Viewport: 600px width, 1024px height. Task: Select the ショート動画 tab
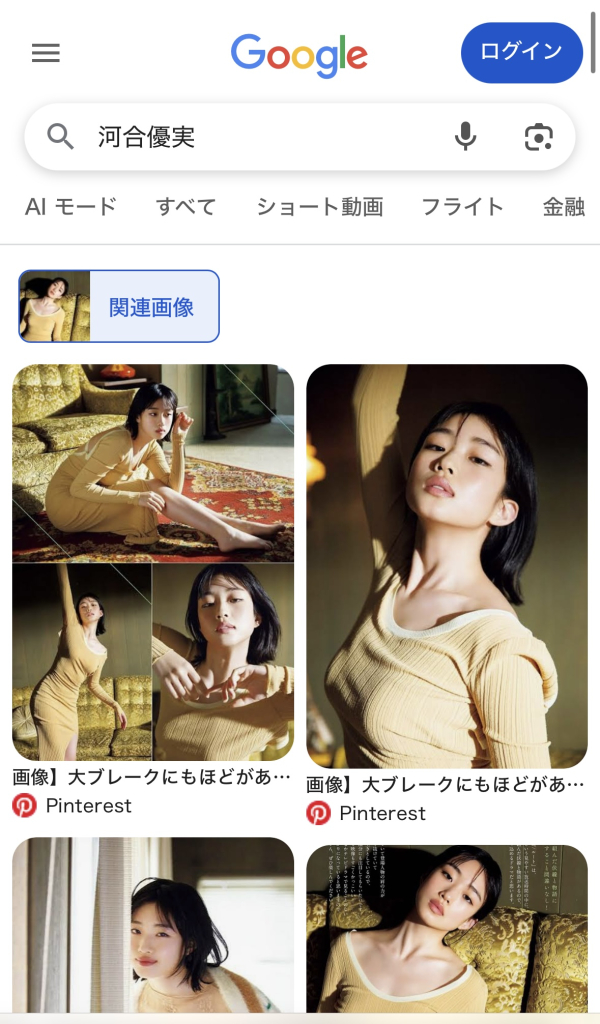point(319,207)
